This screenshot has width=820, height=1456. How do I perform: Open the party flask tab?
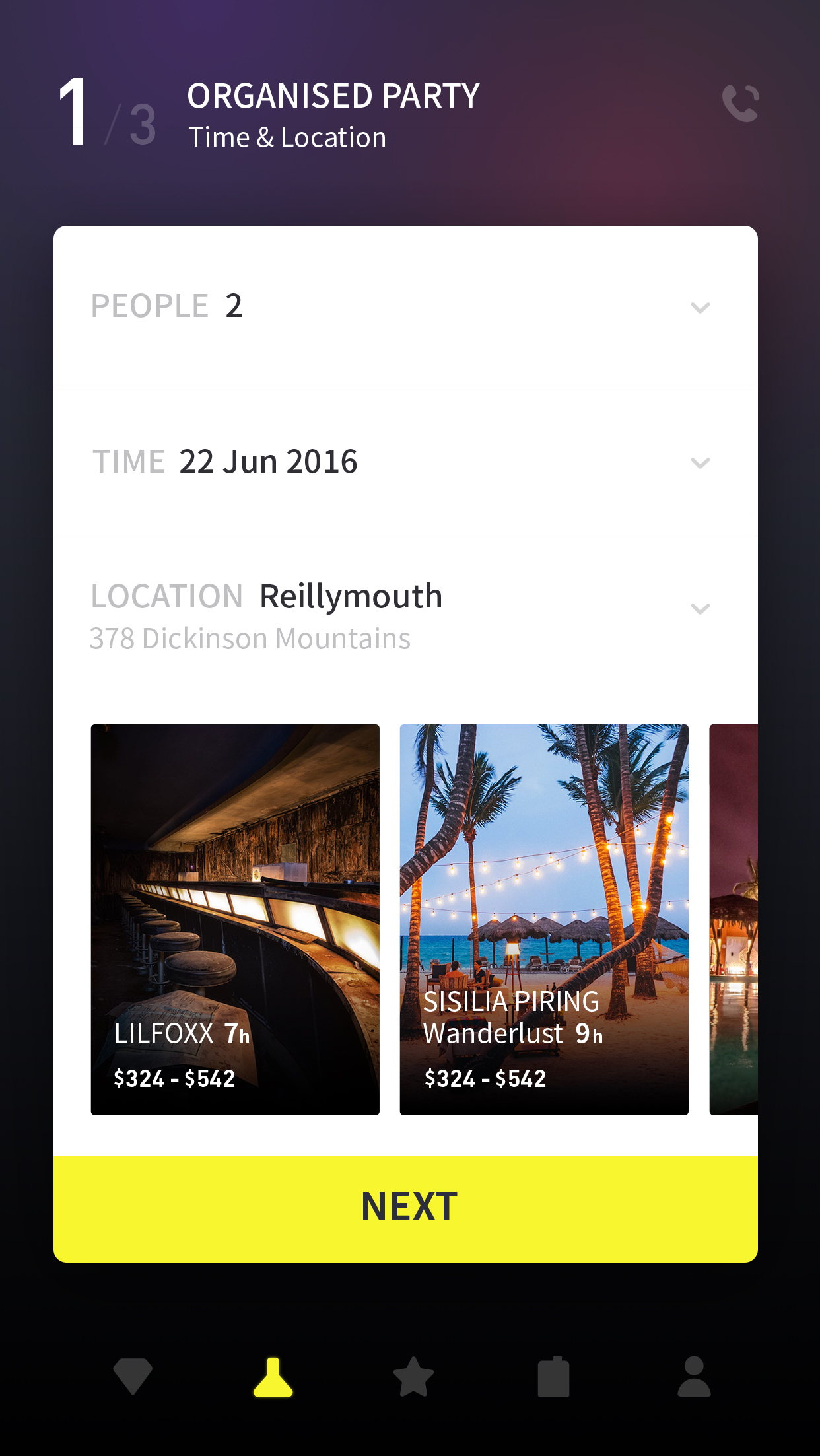click(x=273, y=1377)
